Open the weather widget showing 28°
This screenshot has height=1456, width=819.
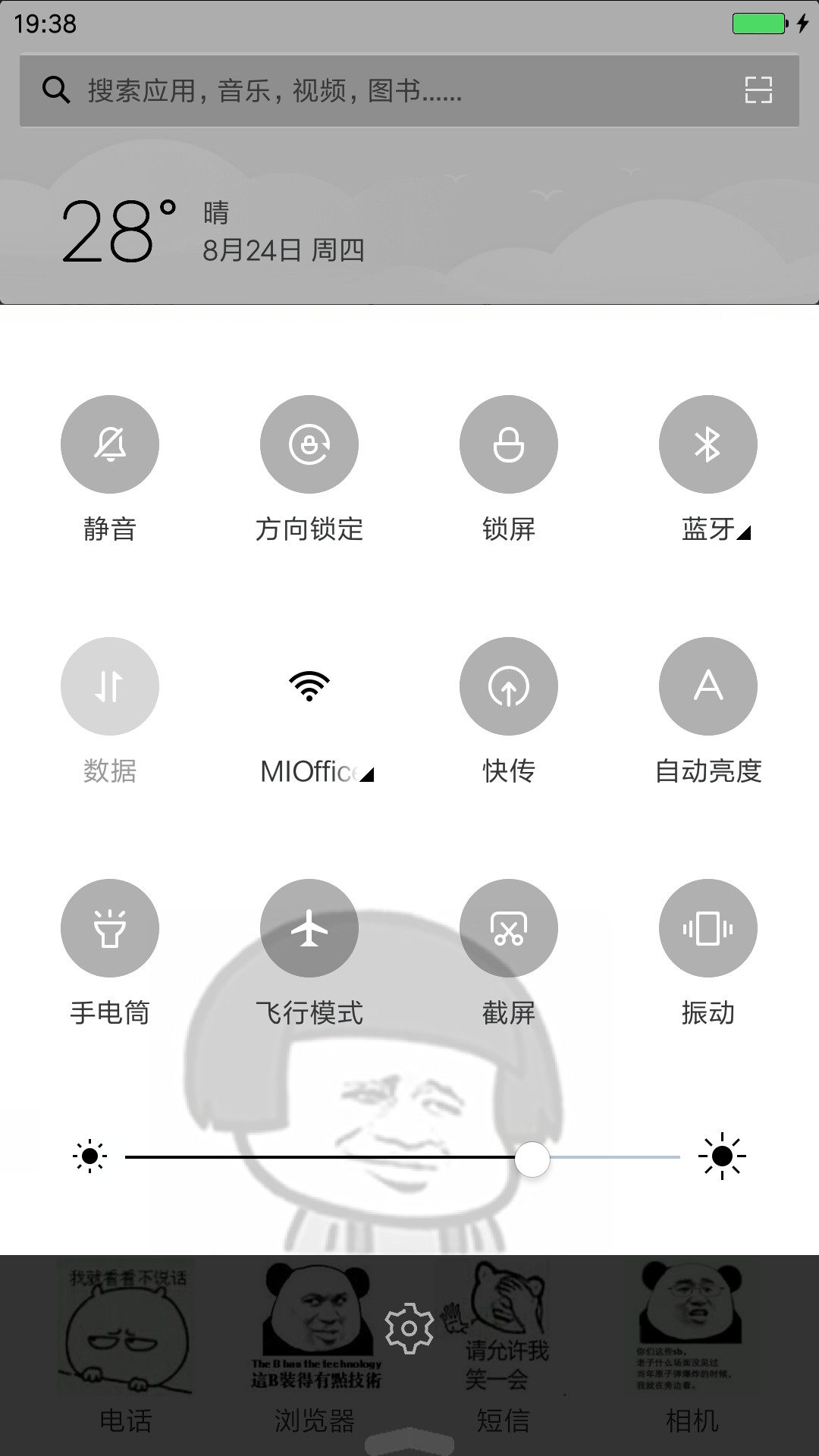pyautogui.click(x=212, y=231)
